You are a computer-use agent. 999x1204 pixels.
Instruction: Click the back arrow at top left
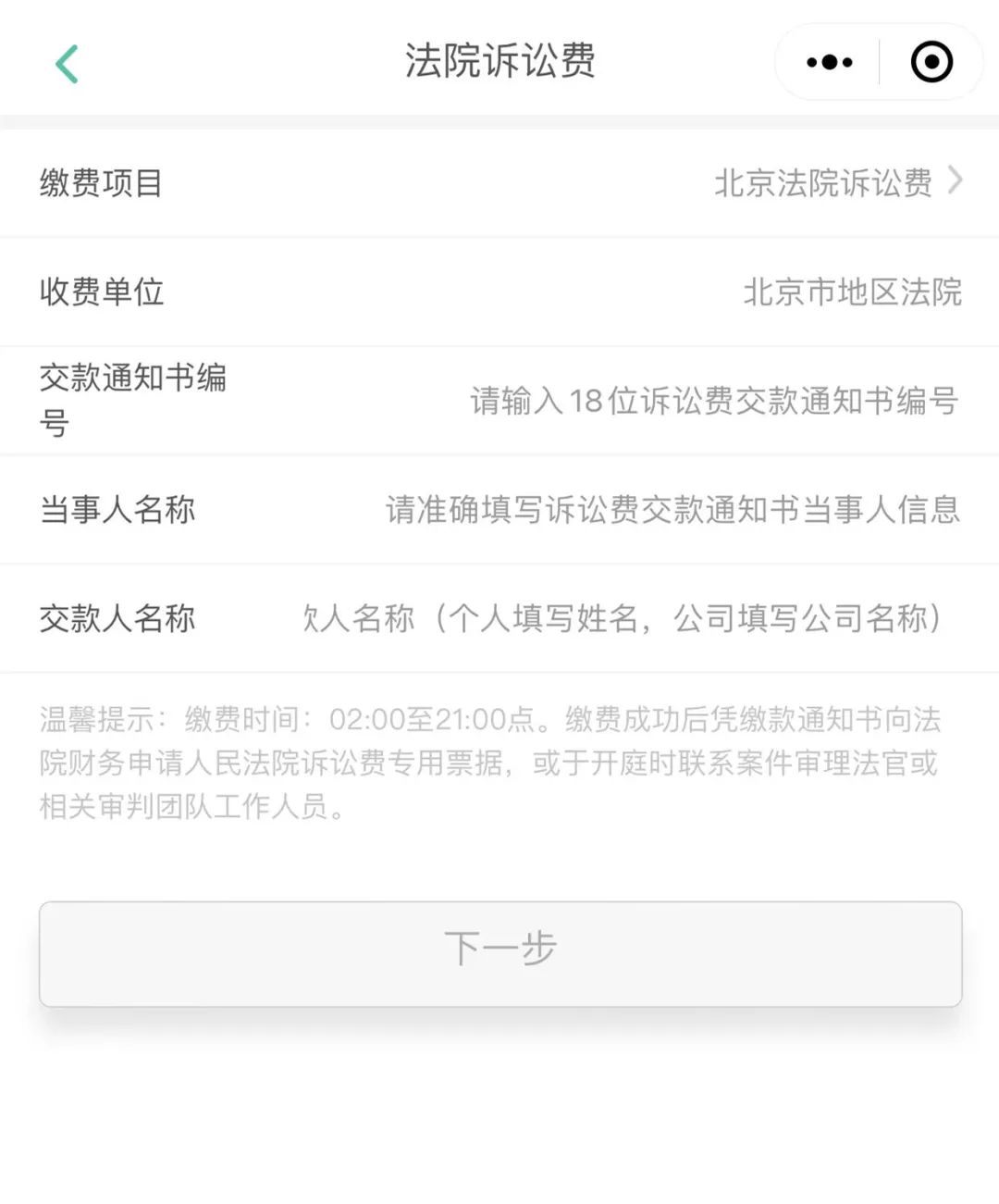coord(65,62)
